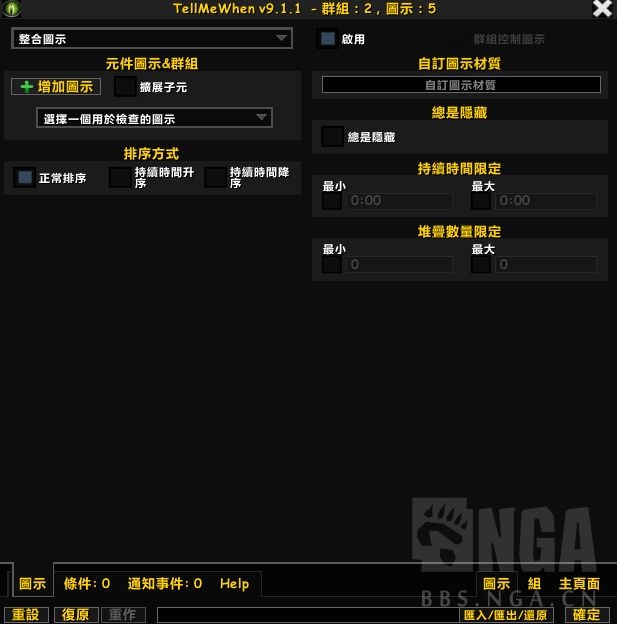Switch to the 主頁面 tab
The width and height of the screenshot is (617, 624).
(x=580, y=584)
